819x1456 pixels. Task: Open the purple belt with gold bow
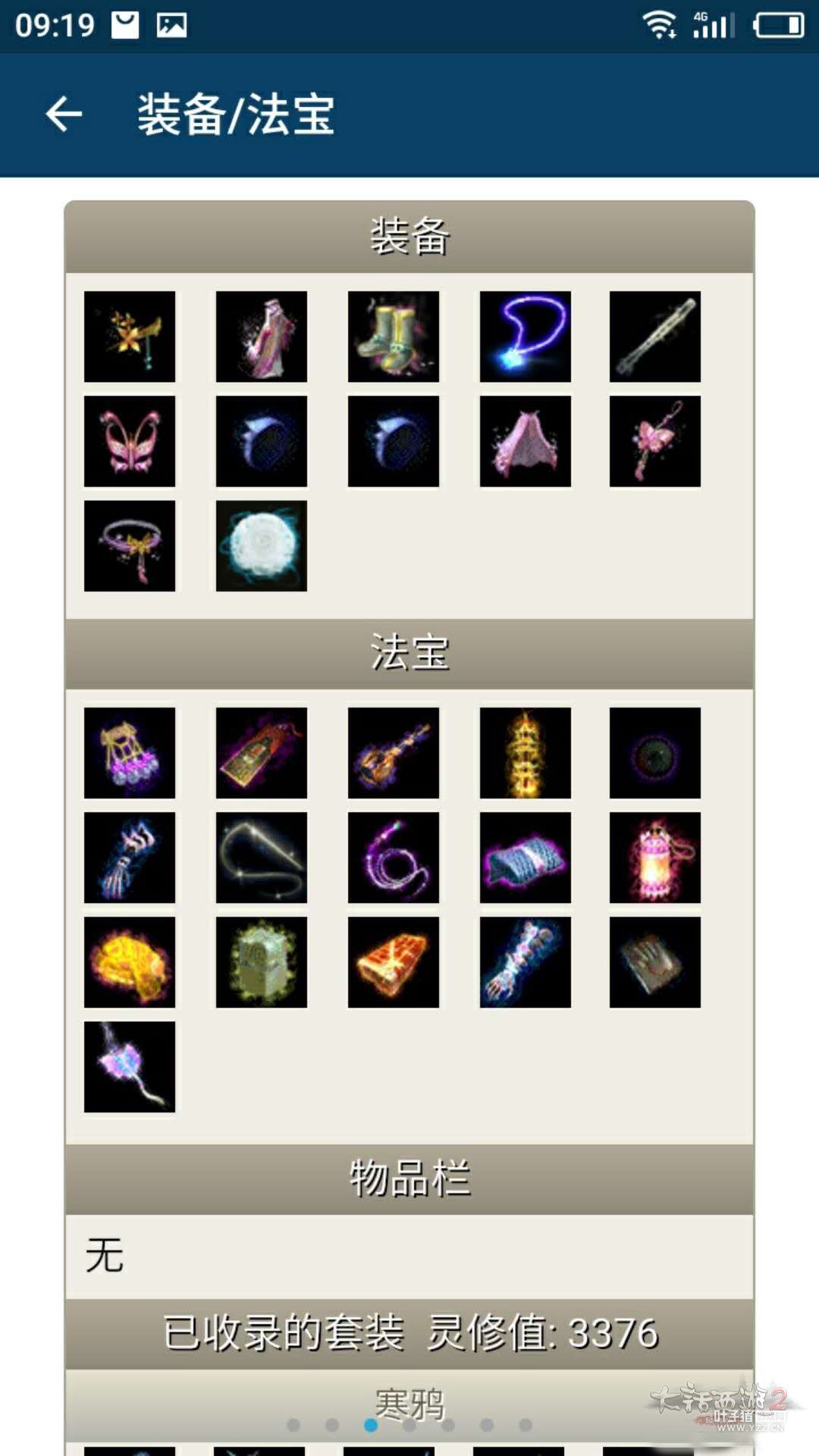click(130, 546)
